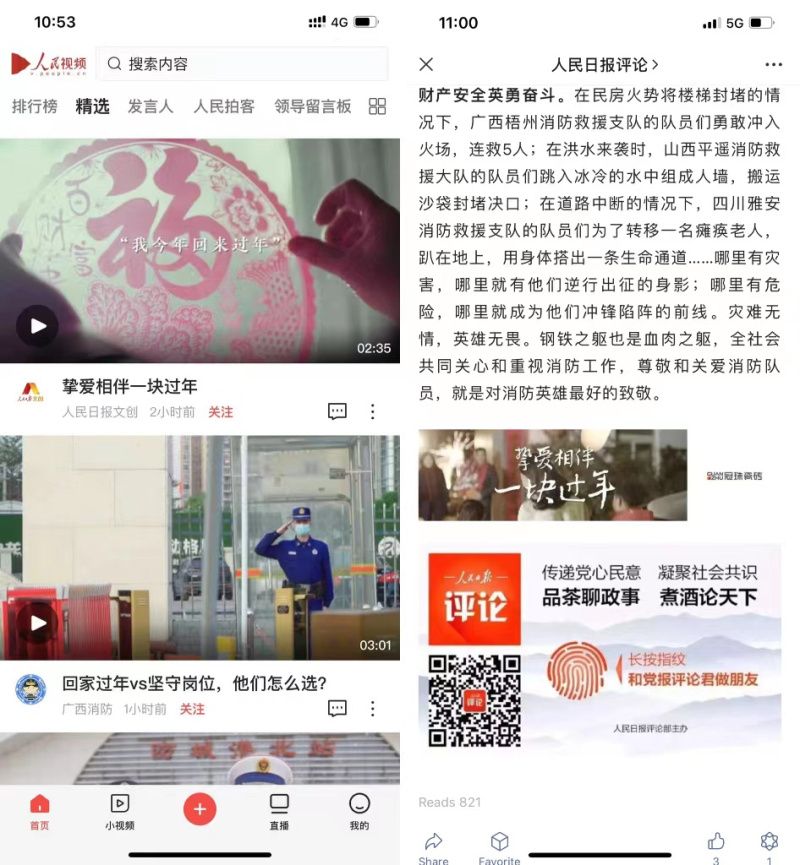800x865 pixels.
Task: Switch to the 排行榜 tab
Action: [x=34, y=106]
